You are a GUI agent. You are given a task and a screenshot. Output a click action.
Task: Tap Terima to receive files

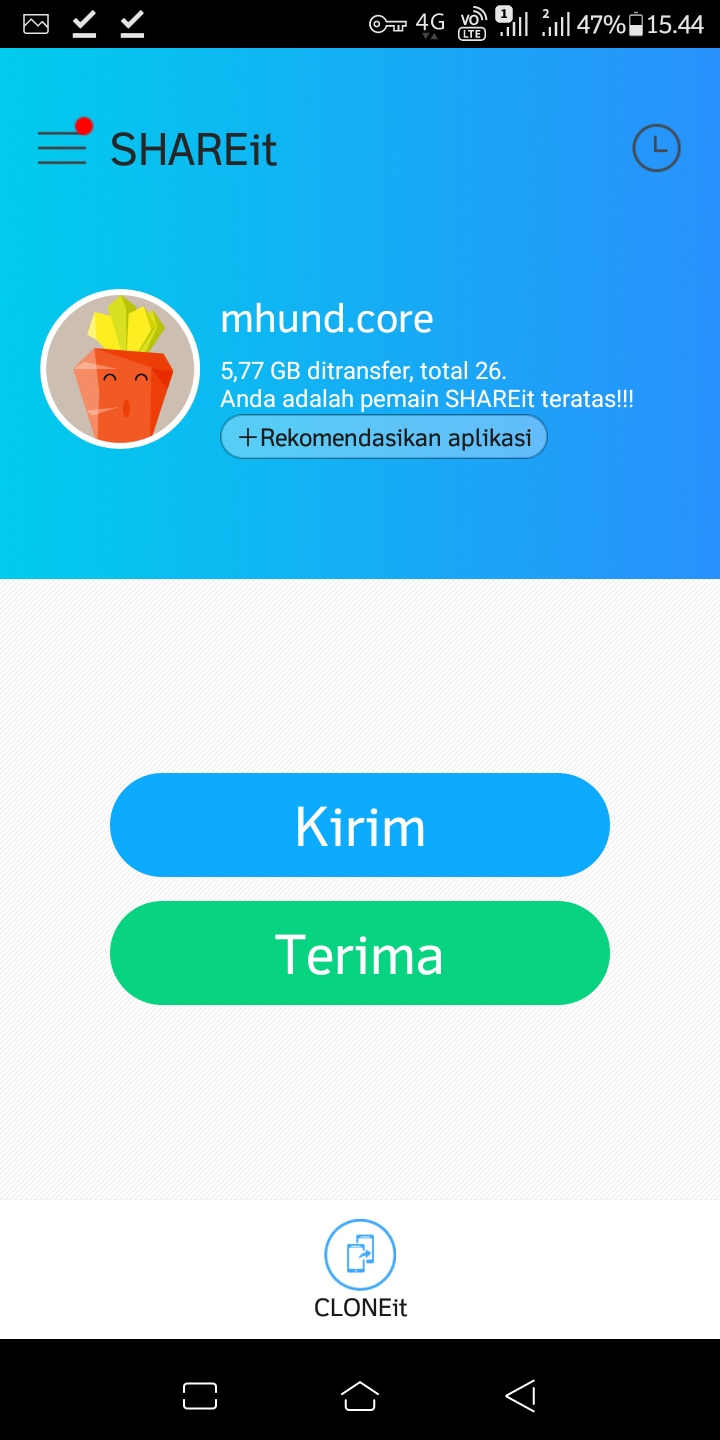pyautogui.click(x=360, y=953)
